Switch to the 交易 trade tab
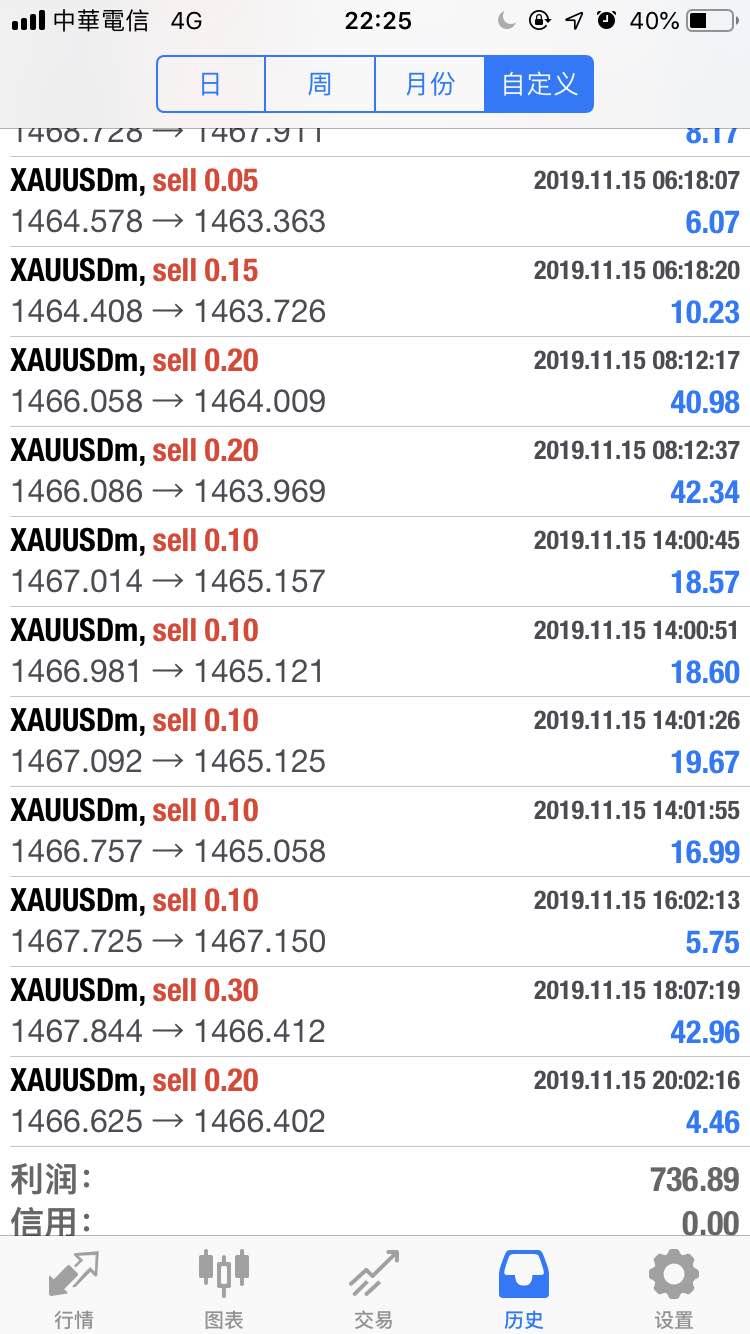The image size is (750, 1334). pyautogui.click(x=374, y=1287)
